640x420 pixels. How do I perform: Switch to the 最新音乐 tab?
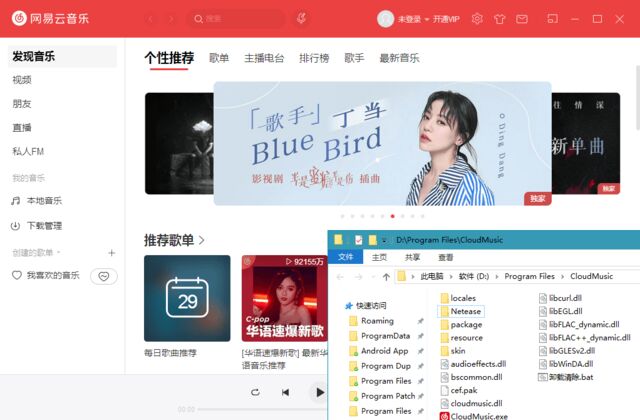[399, 58]
